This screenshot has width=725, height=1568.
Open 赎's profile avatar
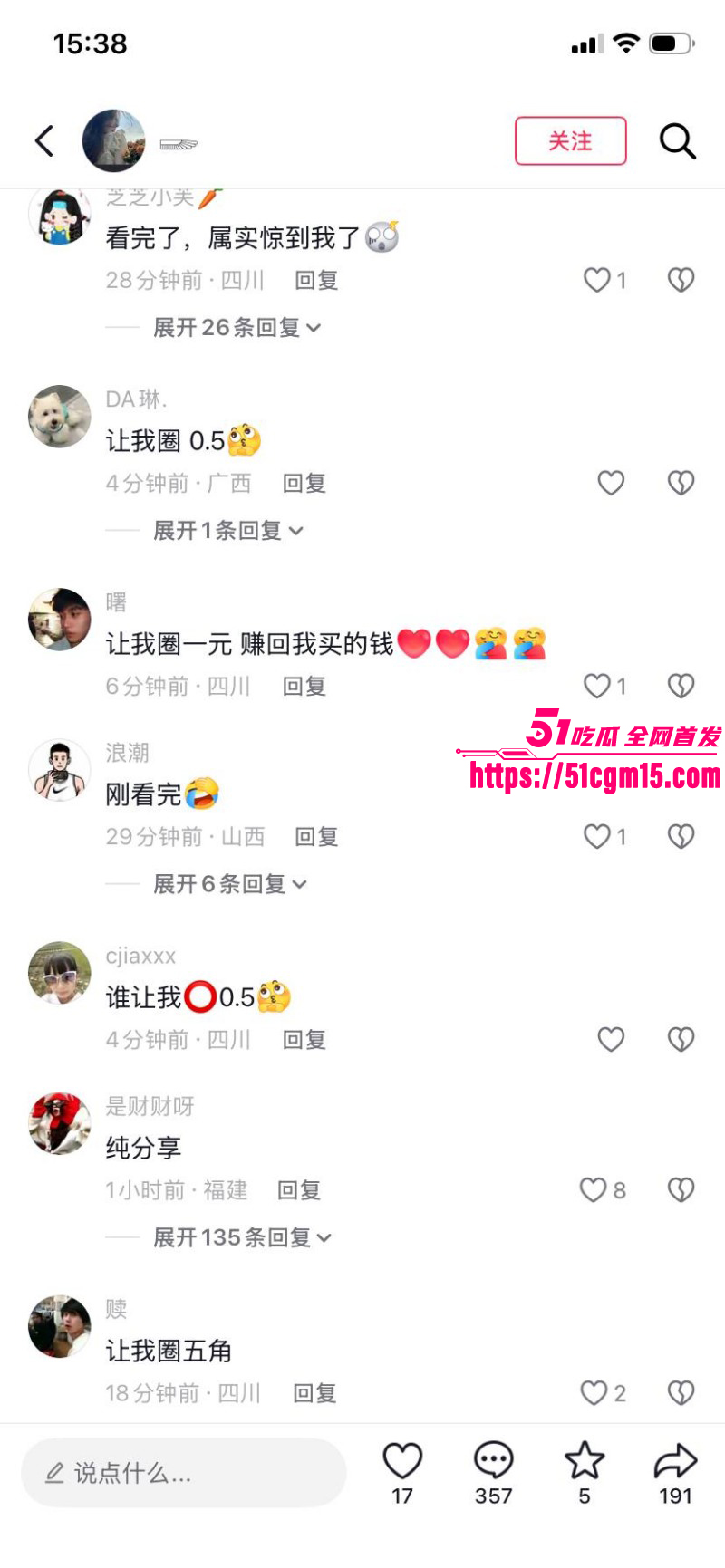coord(60,1326)
